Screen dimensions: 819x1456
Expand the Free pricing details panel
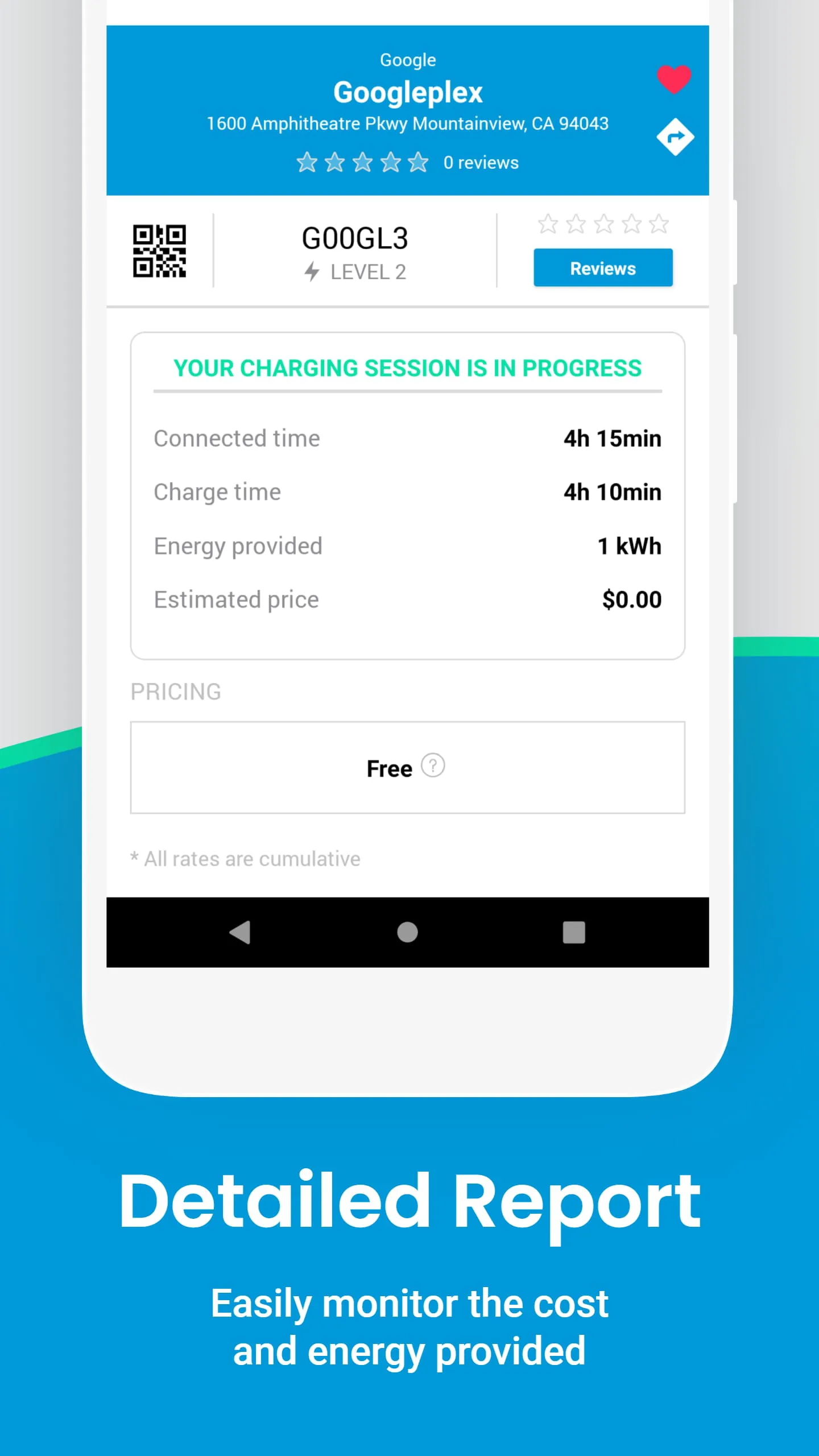[x=407, y=767]
